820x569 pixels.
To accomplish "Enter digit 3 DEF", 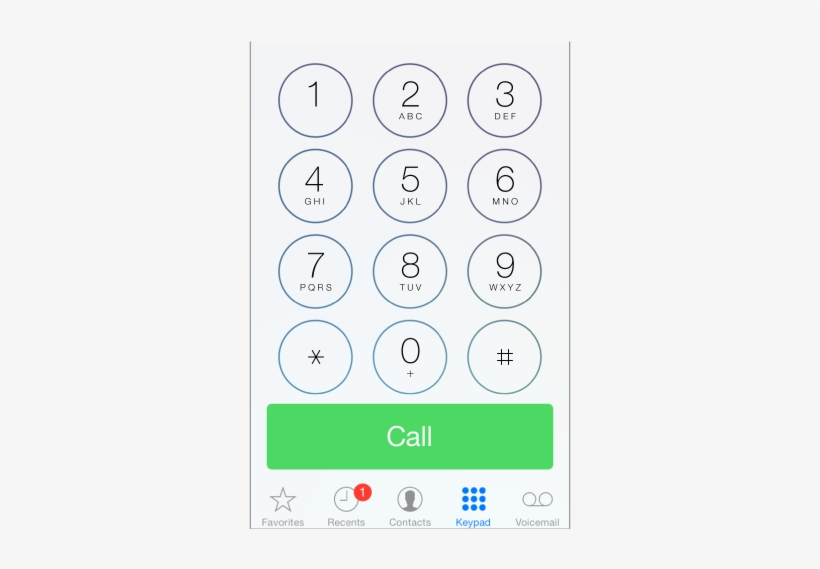I will [x=505, y=100].
